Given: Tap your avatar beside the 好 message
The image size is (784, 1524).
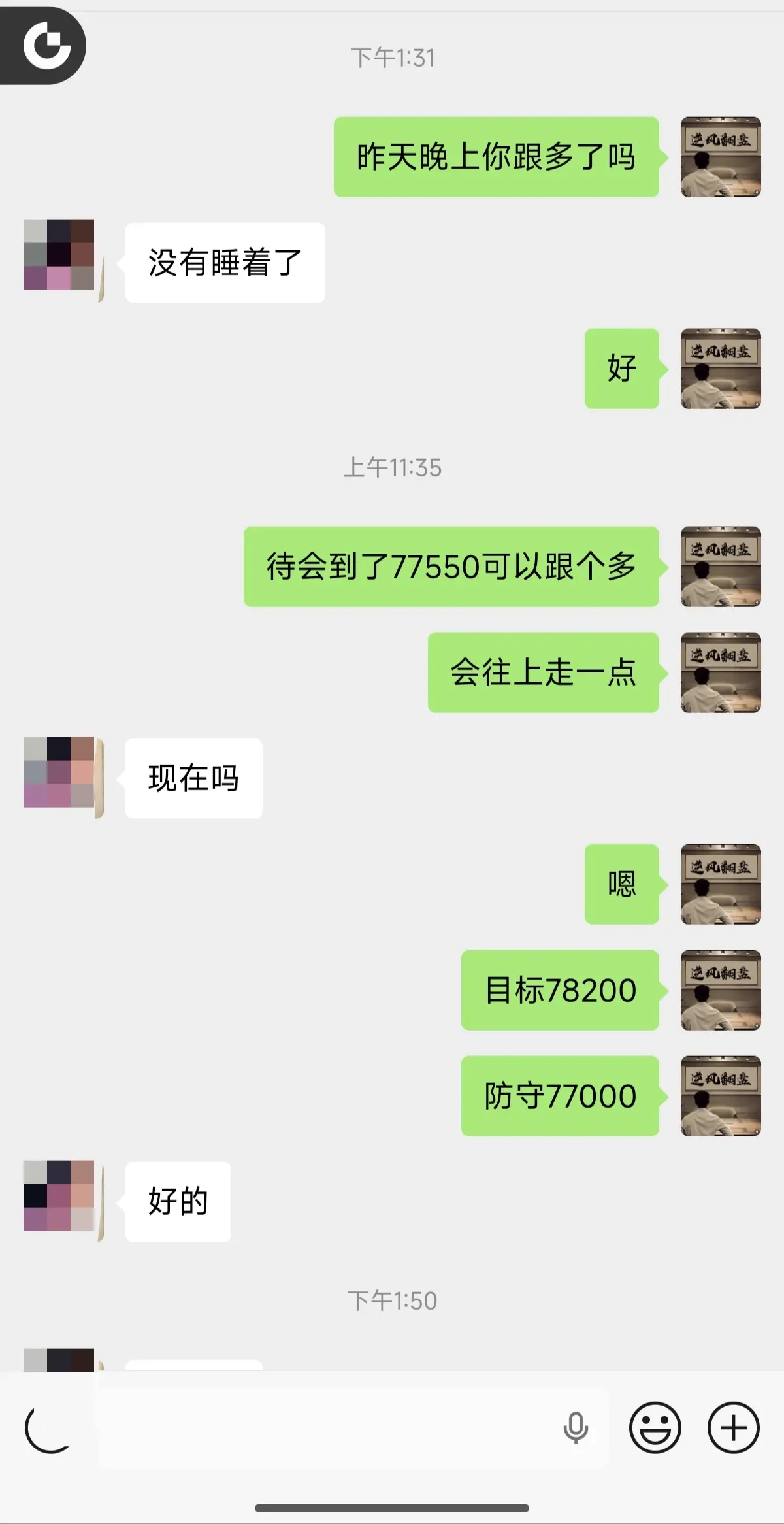Looking at the screenshot, I should (719, 369).
